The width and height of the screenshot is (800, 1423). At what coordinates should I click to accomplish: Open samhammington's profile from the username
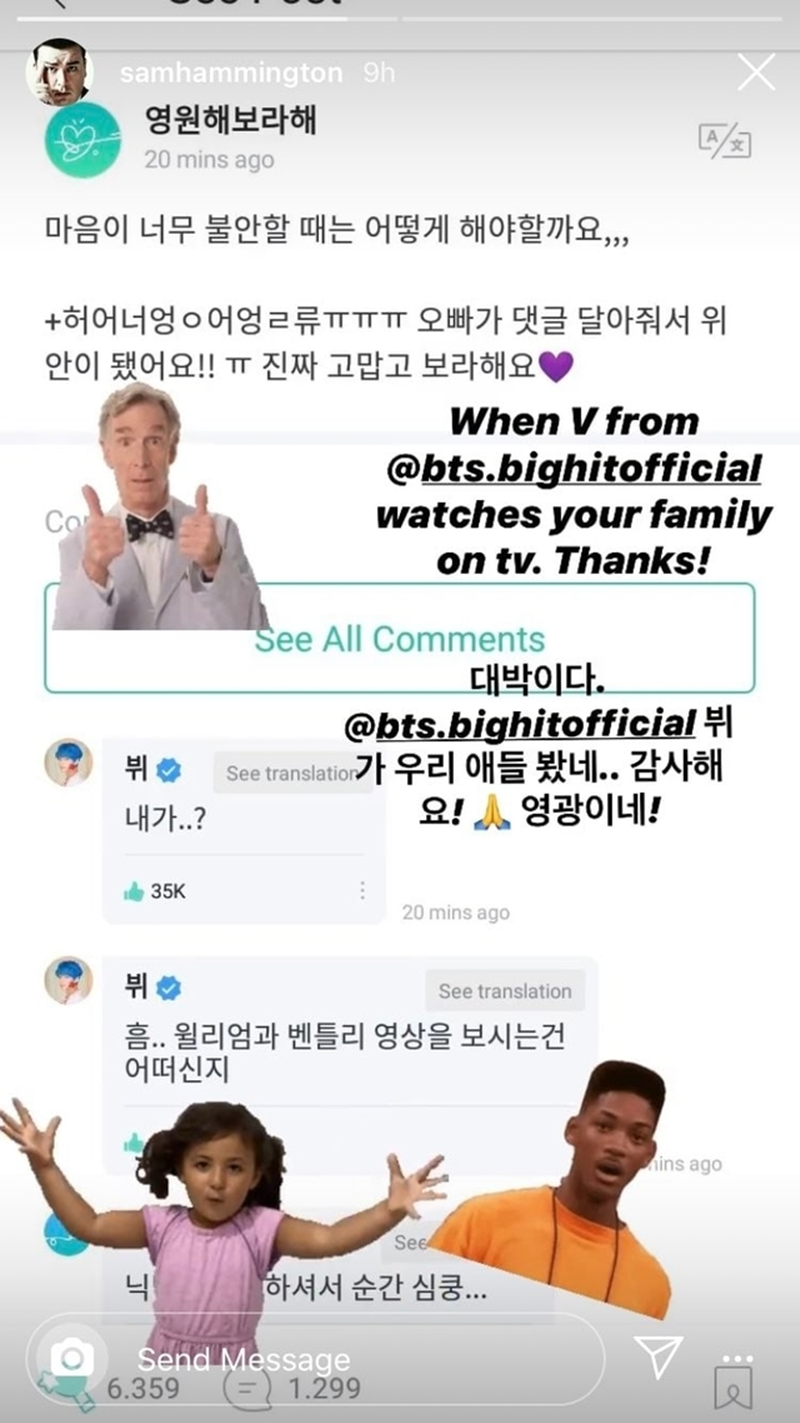[x=230, y=74]
